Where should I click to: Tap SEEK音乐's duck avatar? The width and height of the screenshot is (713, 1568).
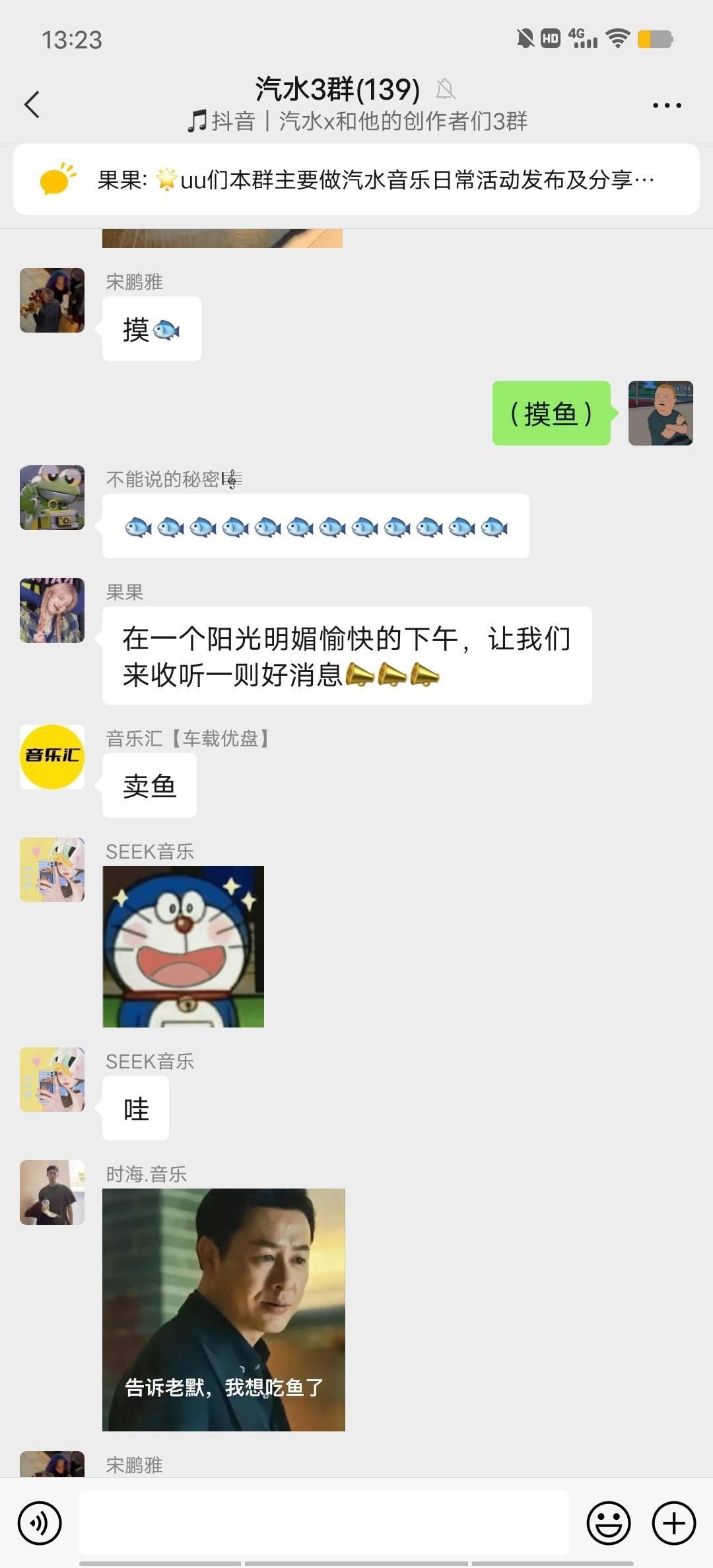tap(51, 869)
